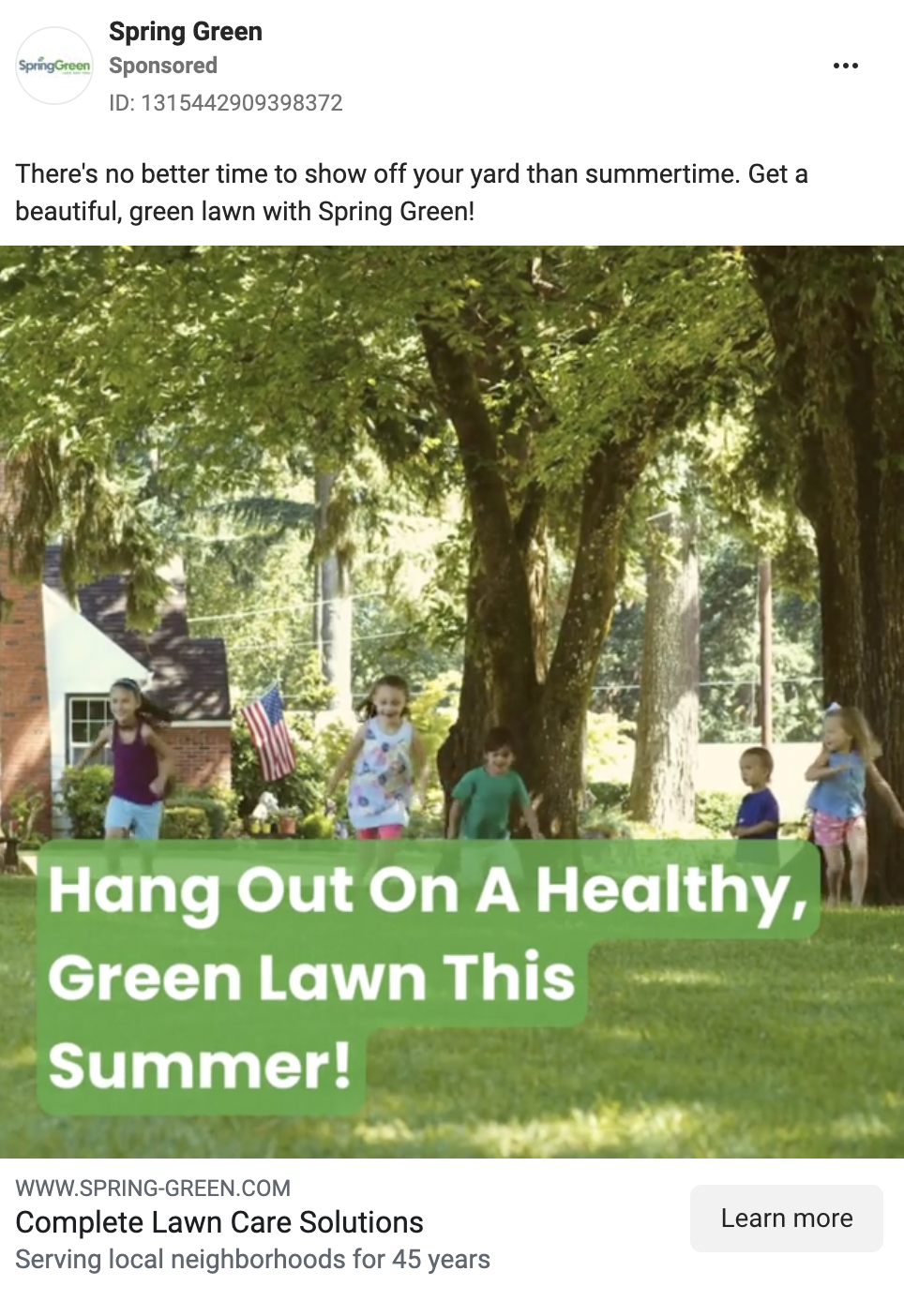Open Spring Green profile picture
This screenshot has height=1316, width=904.
(54, 66)
